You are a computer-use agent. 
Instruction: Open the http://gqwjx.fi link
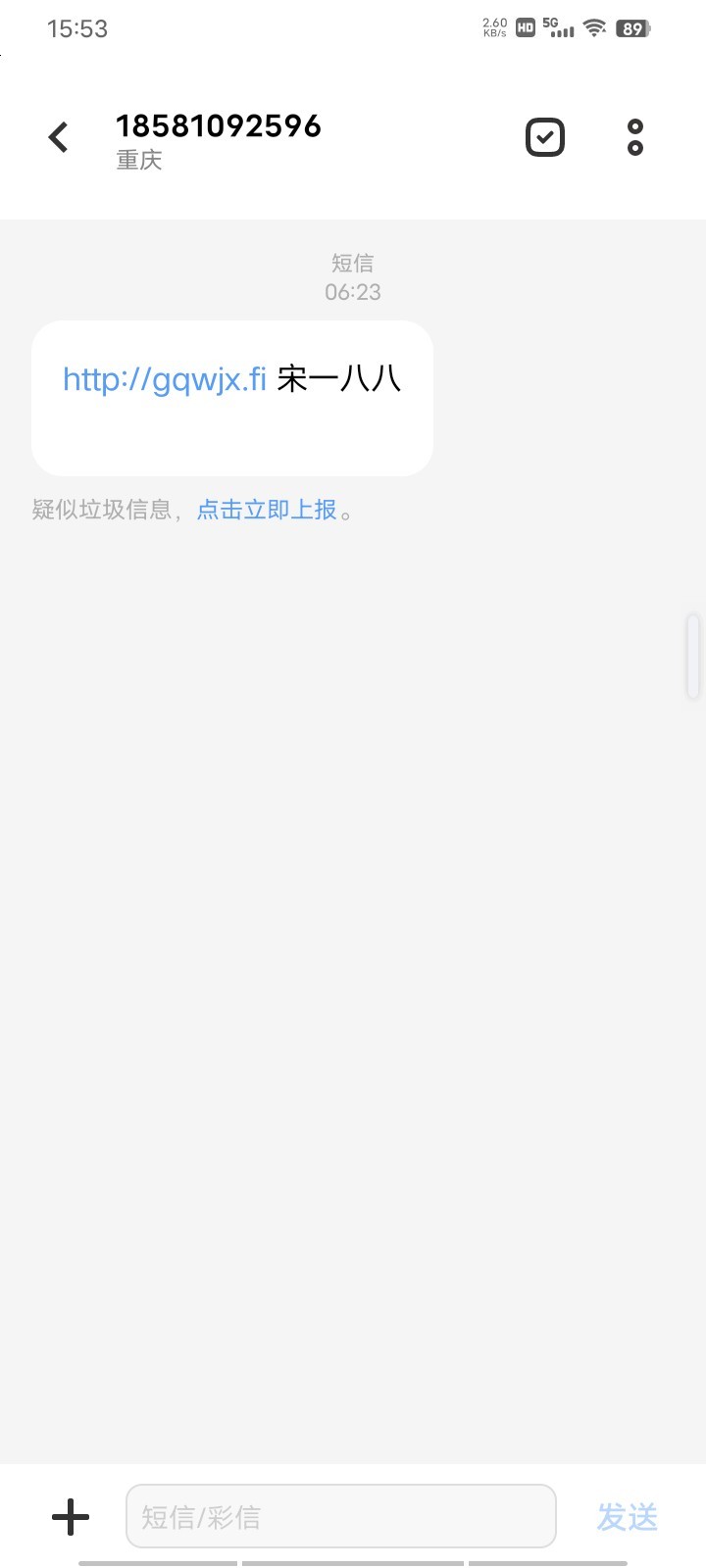[165, 379]
